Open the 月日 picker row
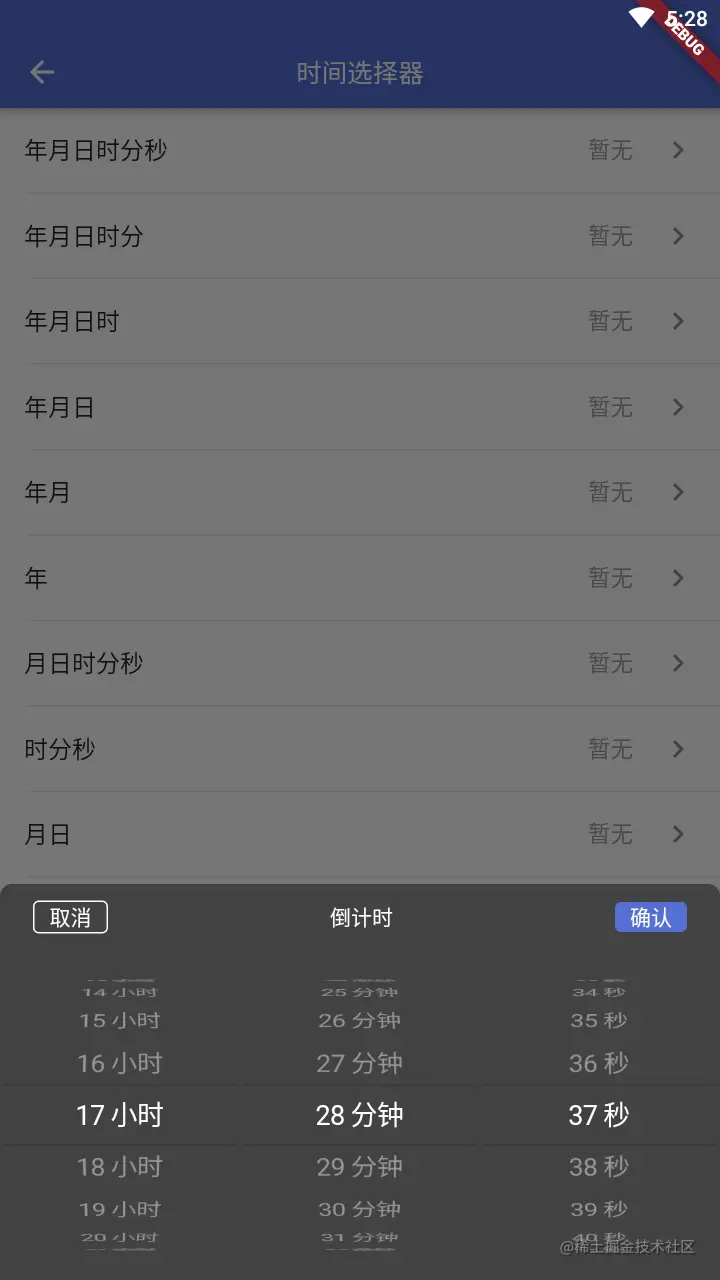The image size is (720, 1280). coord(360,834)
